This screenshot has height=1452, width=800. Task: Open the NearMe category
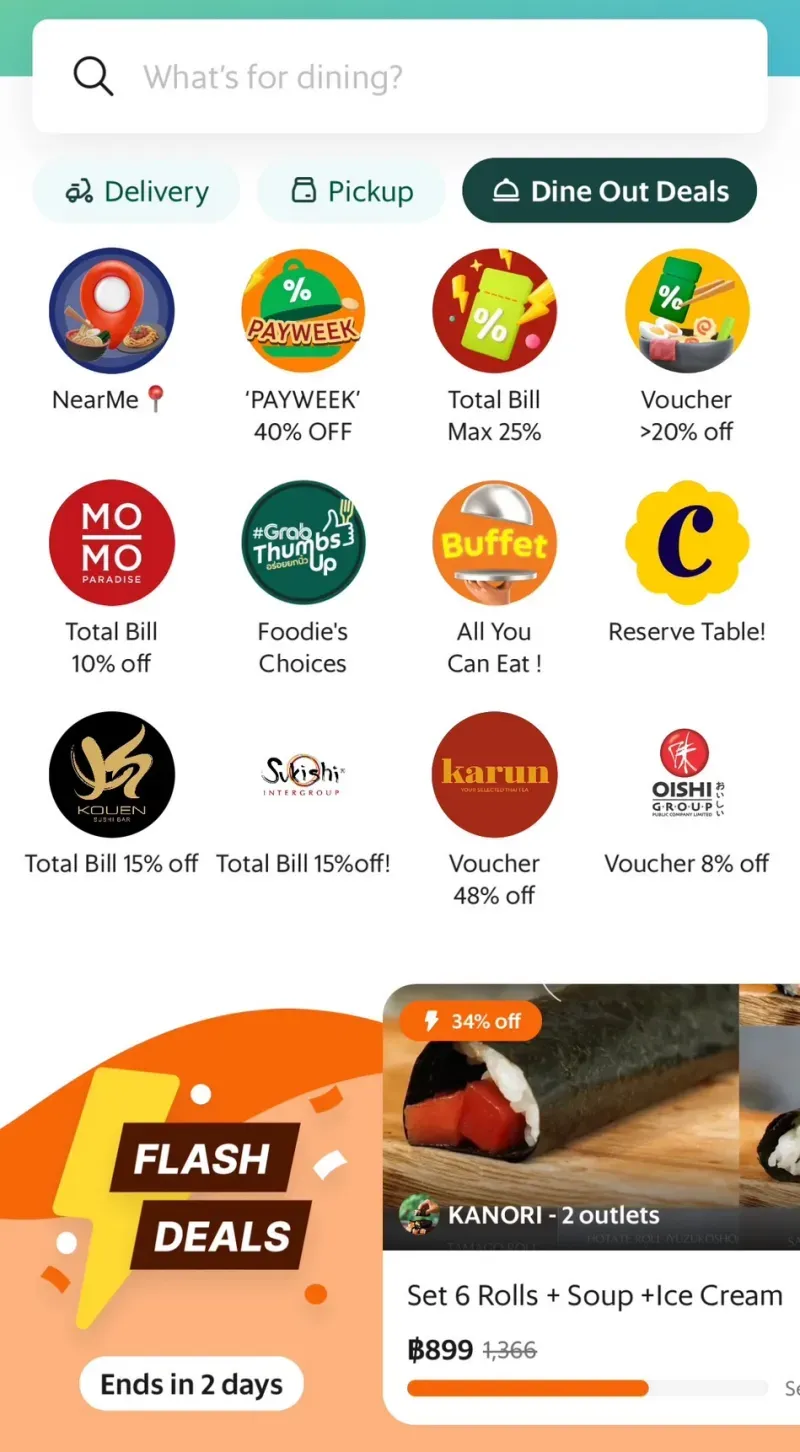point(111,311)
